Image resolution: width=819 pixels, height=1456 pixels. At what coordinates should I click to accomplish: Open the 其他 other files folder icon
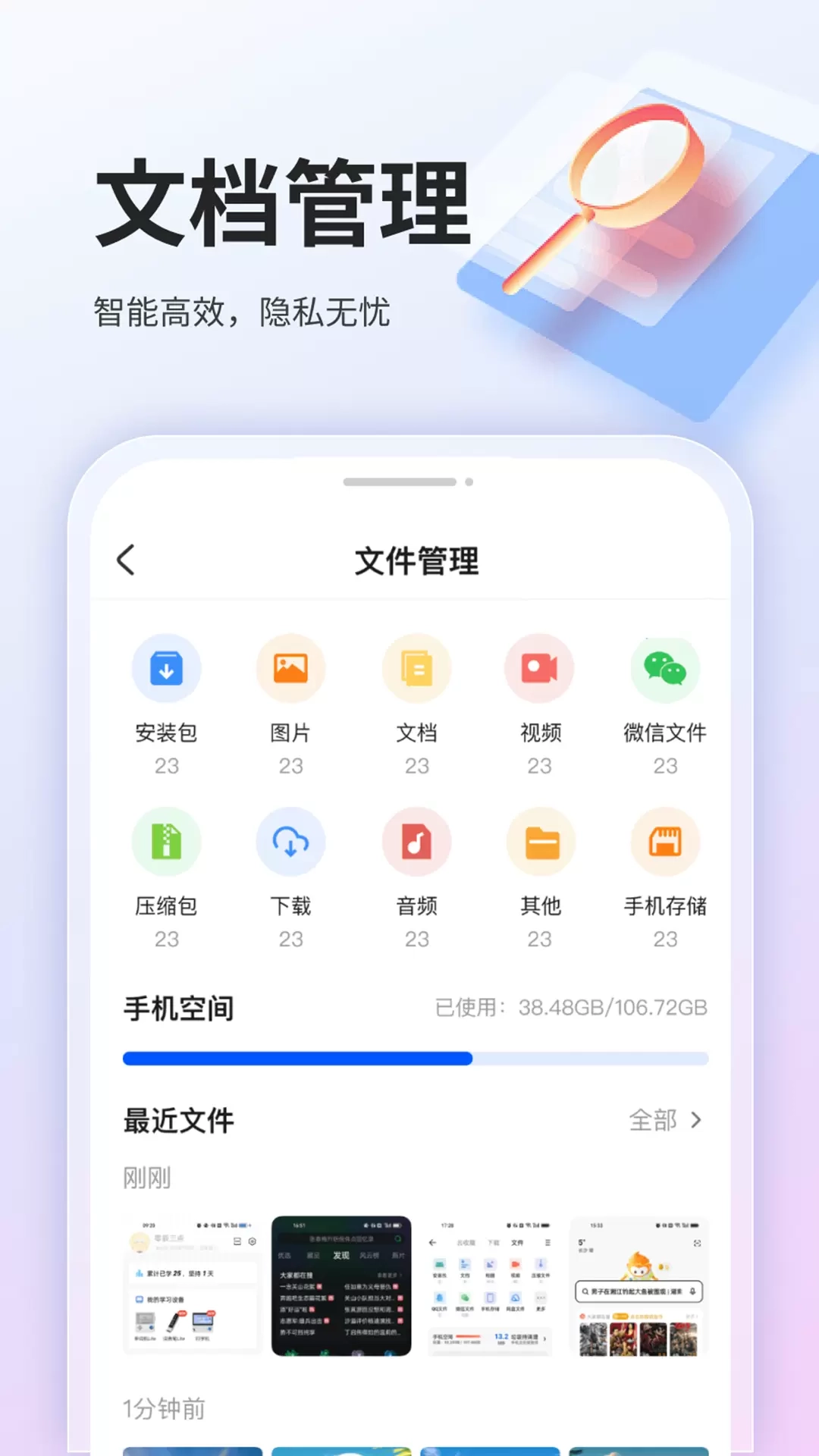(541, 842)
